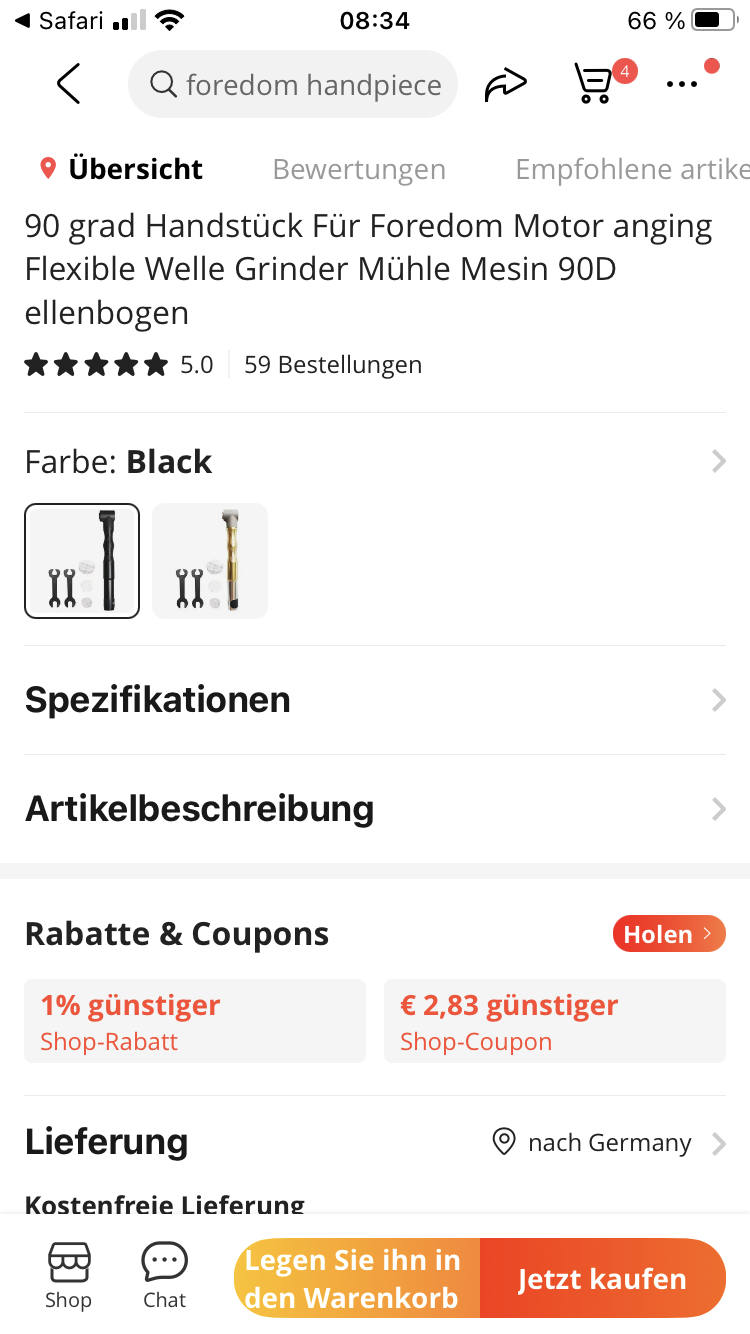
Task: Open Spezifikationen
Action: point(375,700)
